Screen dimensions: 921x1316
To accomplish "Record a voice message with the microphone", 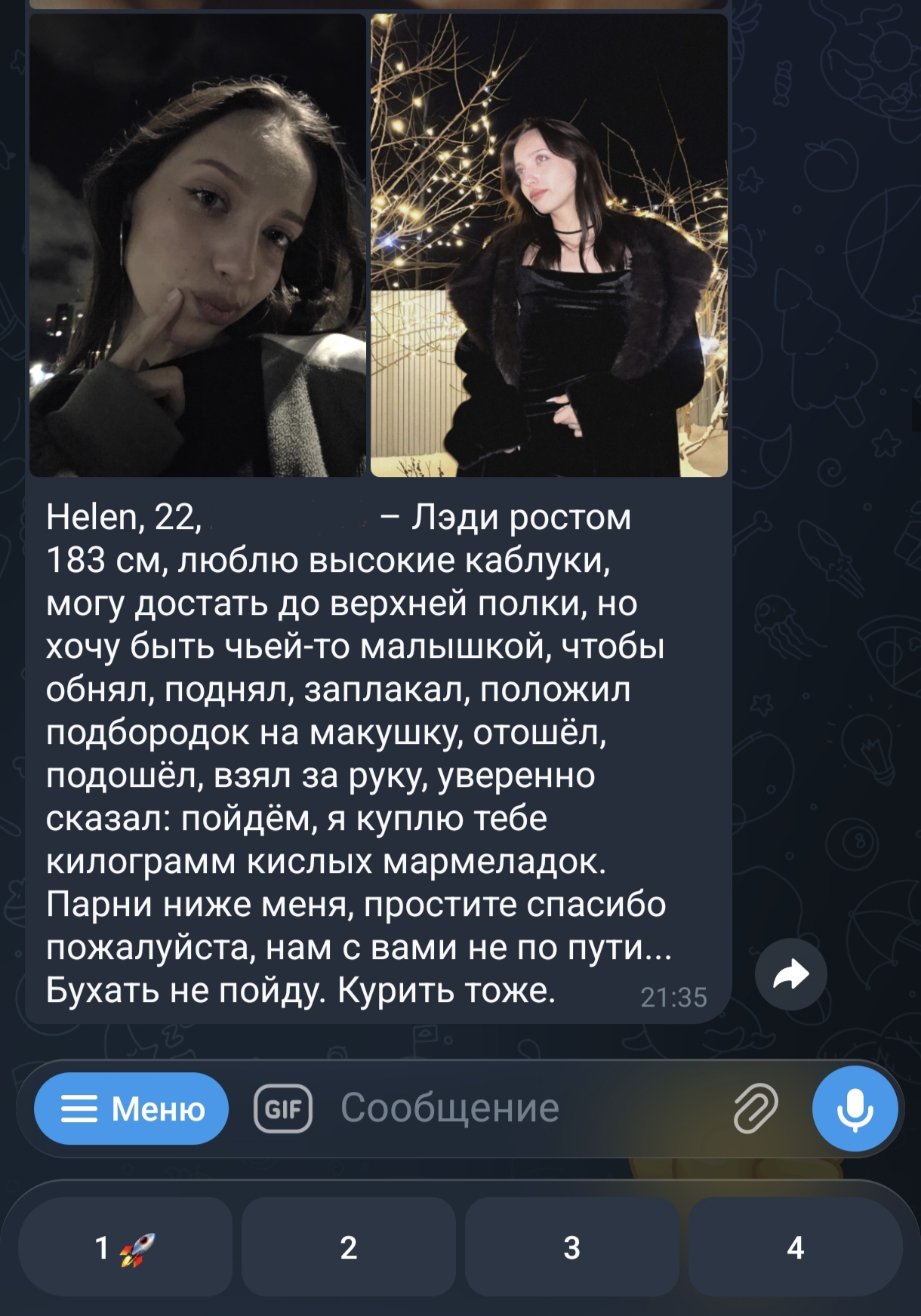I will click(x=855, y=1108).
